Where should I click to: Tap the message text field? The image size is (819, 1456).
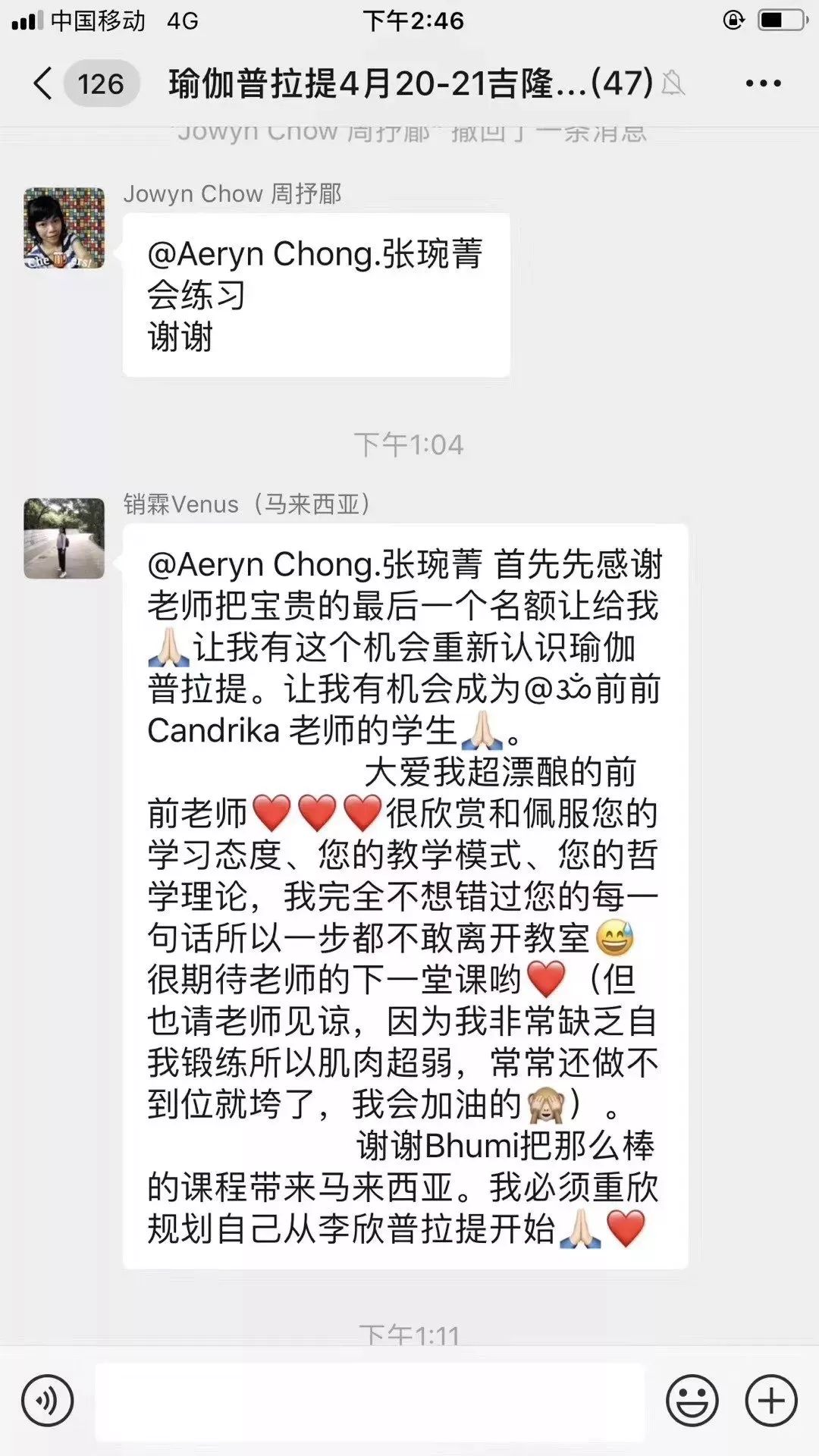click(369, 1401)
